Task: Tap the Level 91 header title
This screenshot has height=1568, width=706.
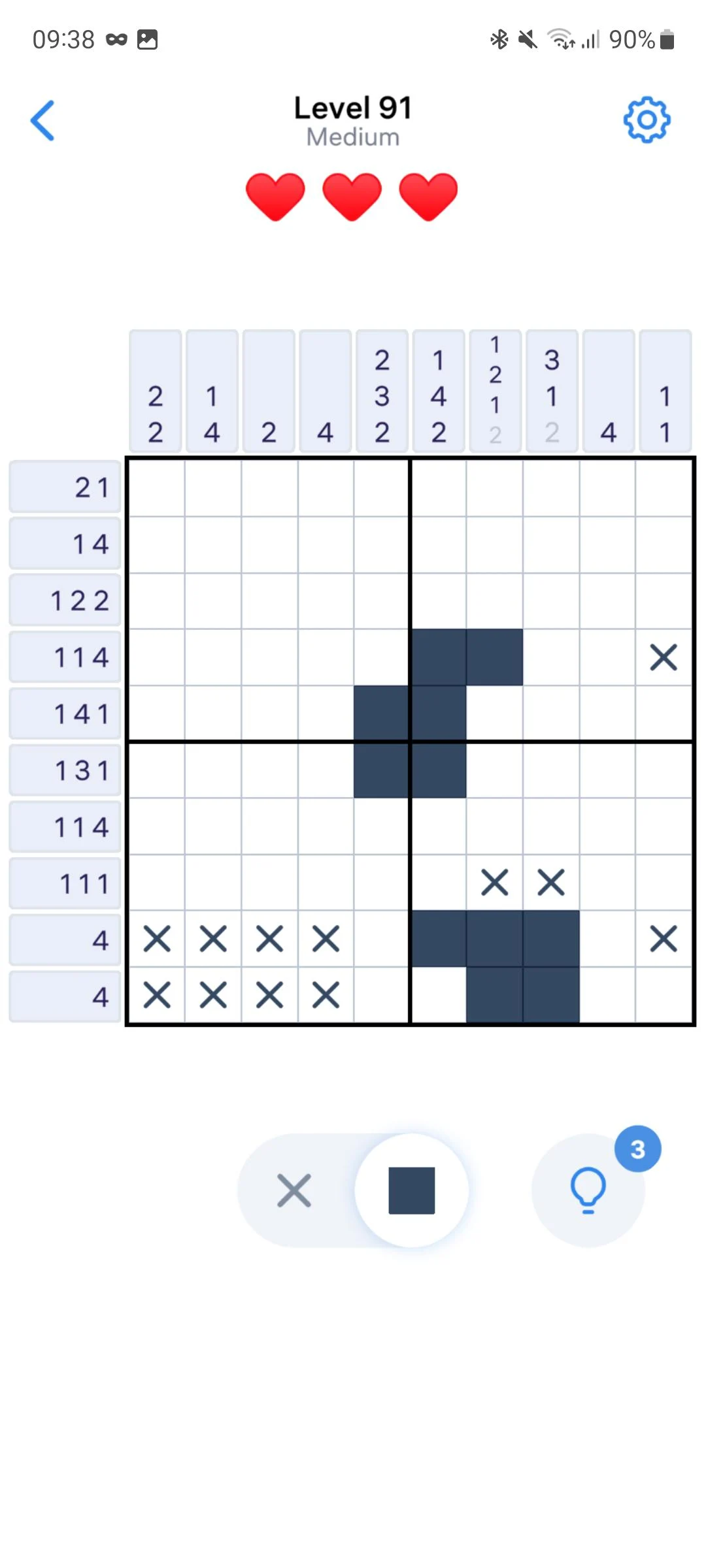Action: [x=352, y=107]
